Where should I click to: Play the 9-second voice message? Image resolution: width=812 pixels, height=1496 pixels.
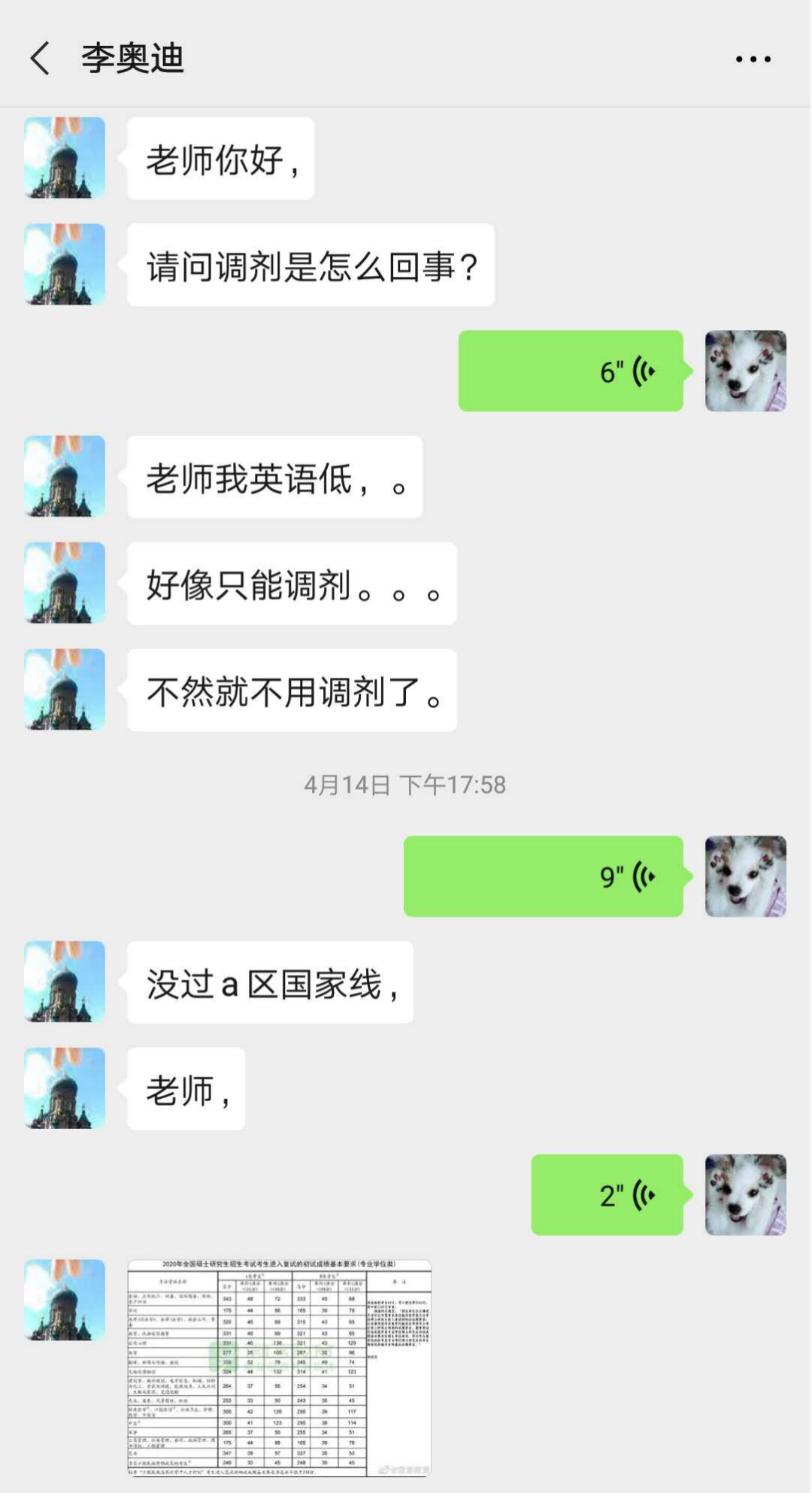point(543,876)
